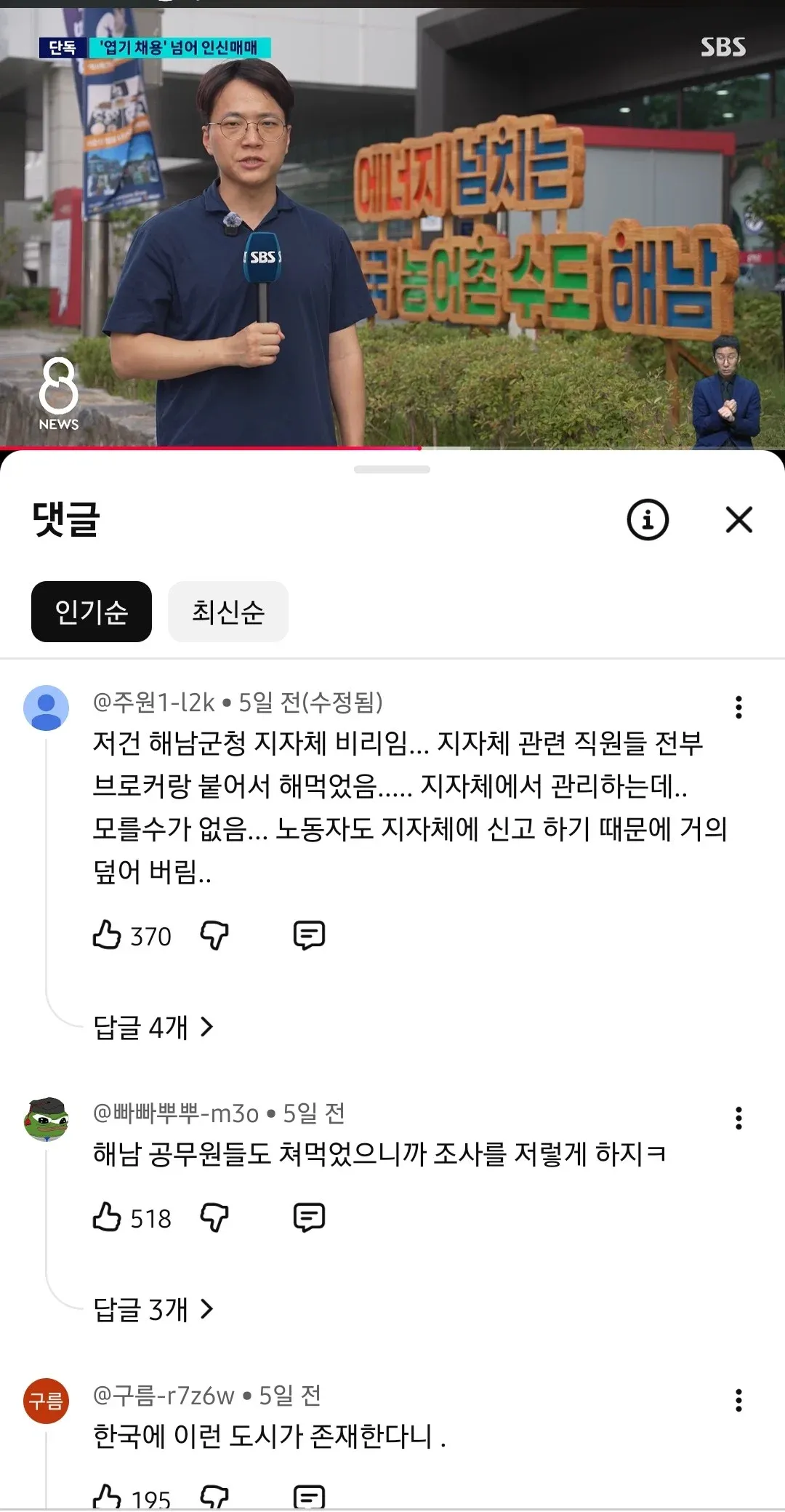785x1512 pixels.
Task: Reply to @주원1-l2k's comment
Action: (x=309, y=935)
